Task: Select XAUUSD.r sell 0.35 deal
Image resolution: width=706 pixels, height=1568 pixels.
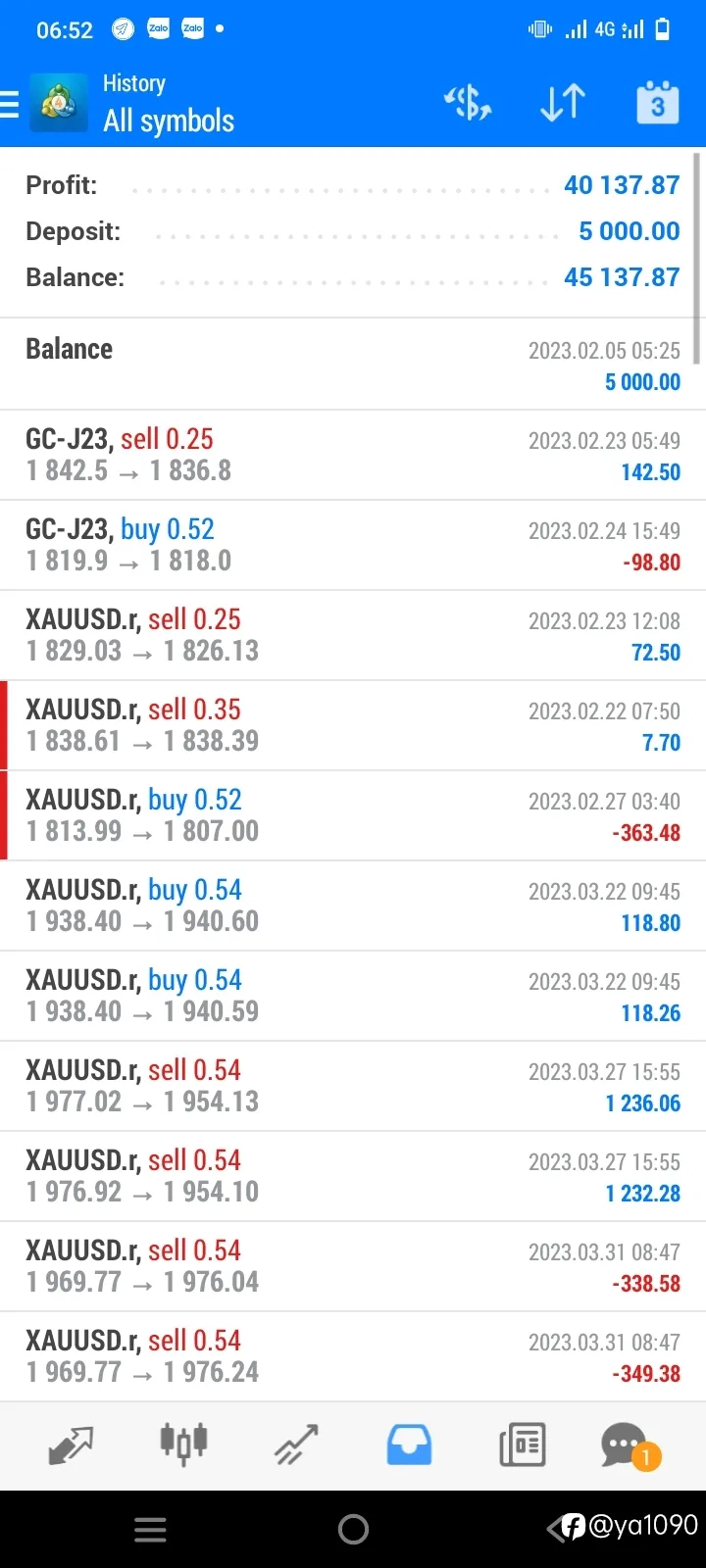Action: (353, 726)
